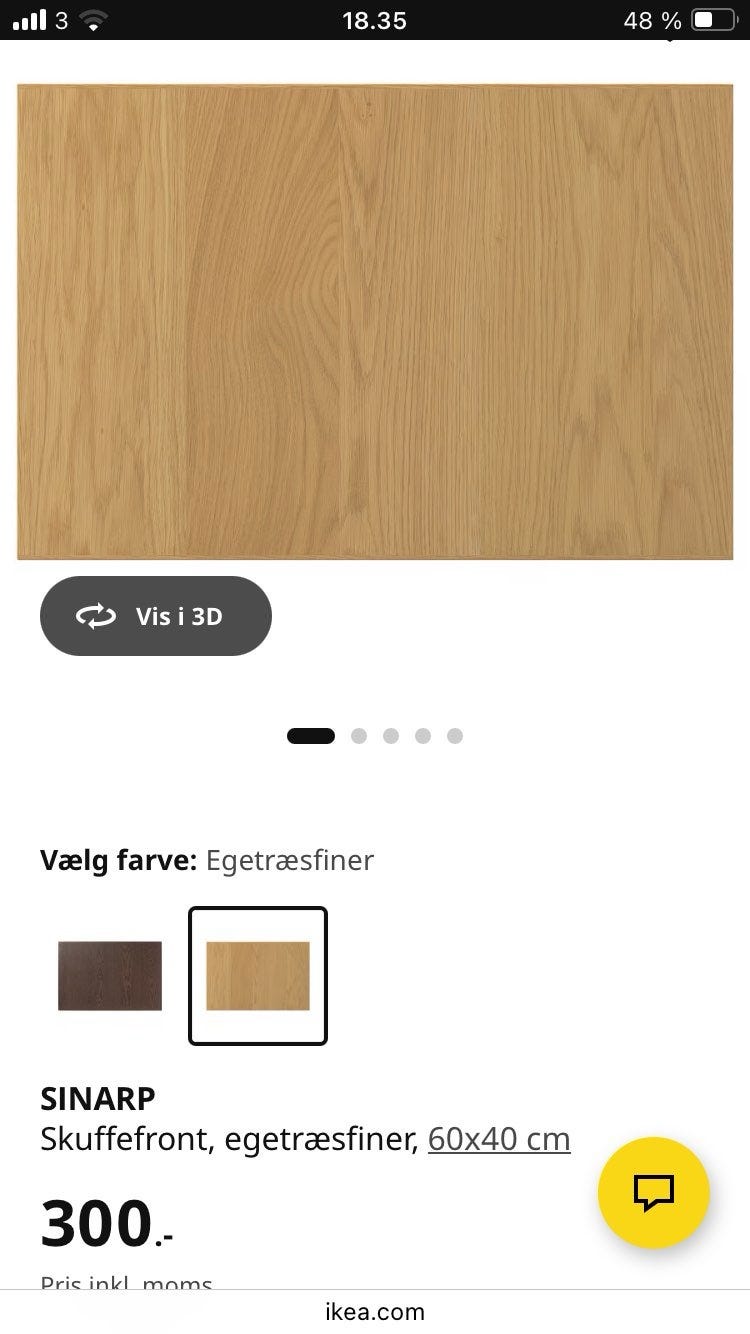Click the selected oak veneer color swatch
The height and width of the screenshot is (1334, 750).
pyautogui.click(x=257, y=975)
